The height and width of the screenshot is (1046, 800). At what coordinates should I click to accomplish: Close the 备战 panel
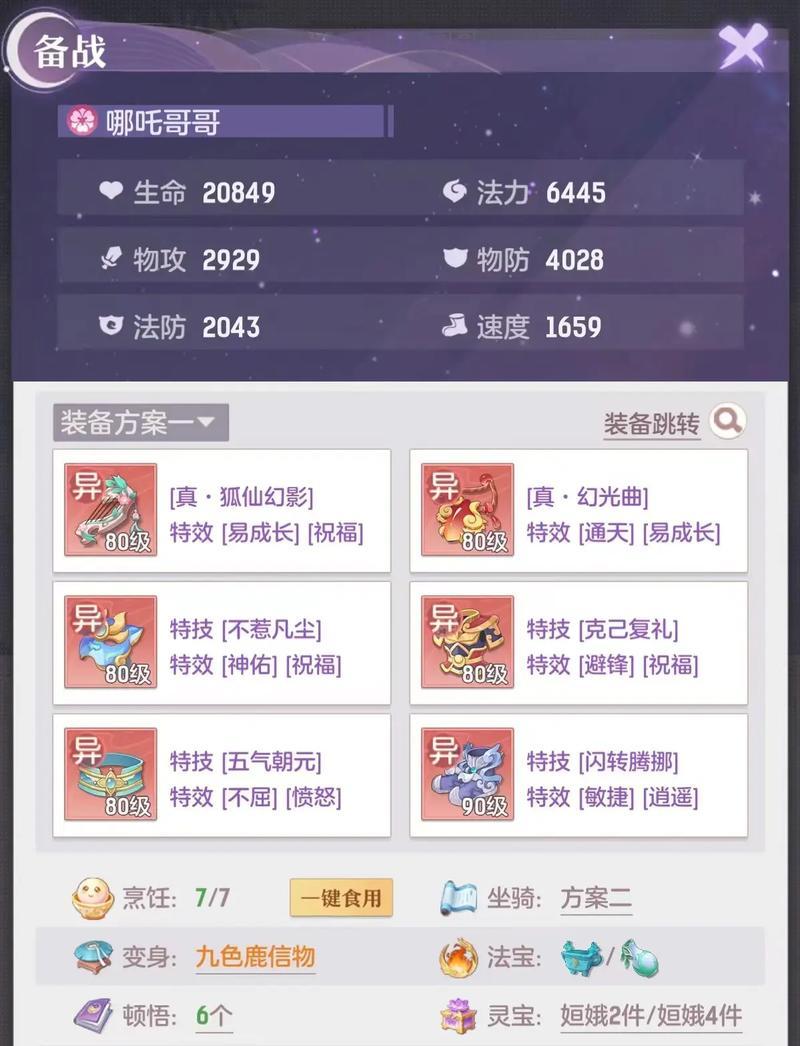pos(742,47)
